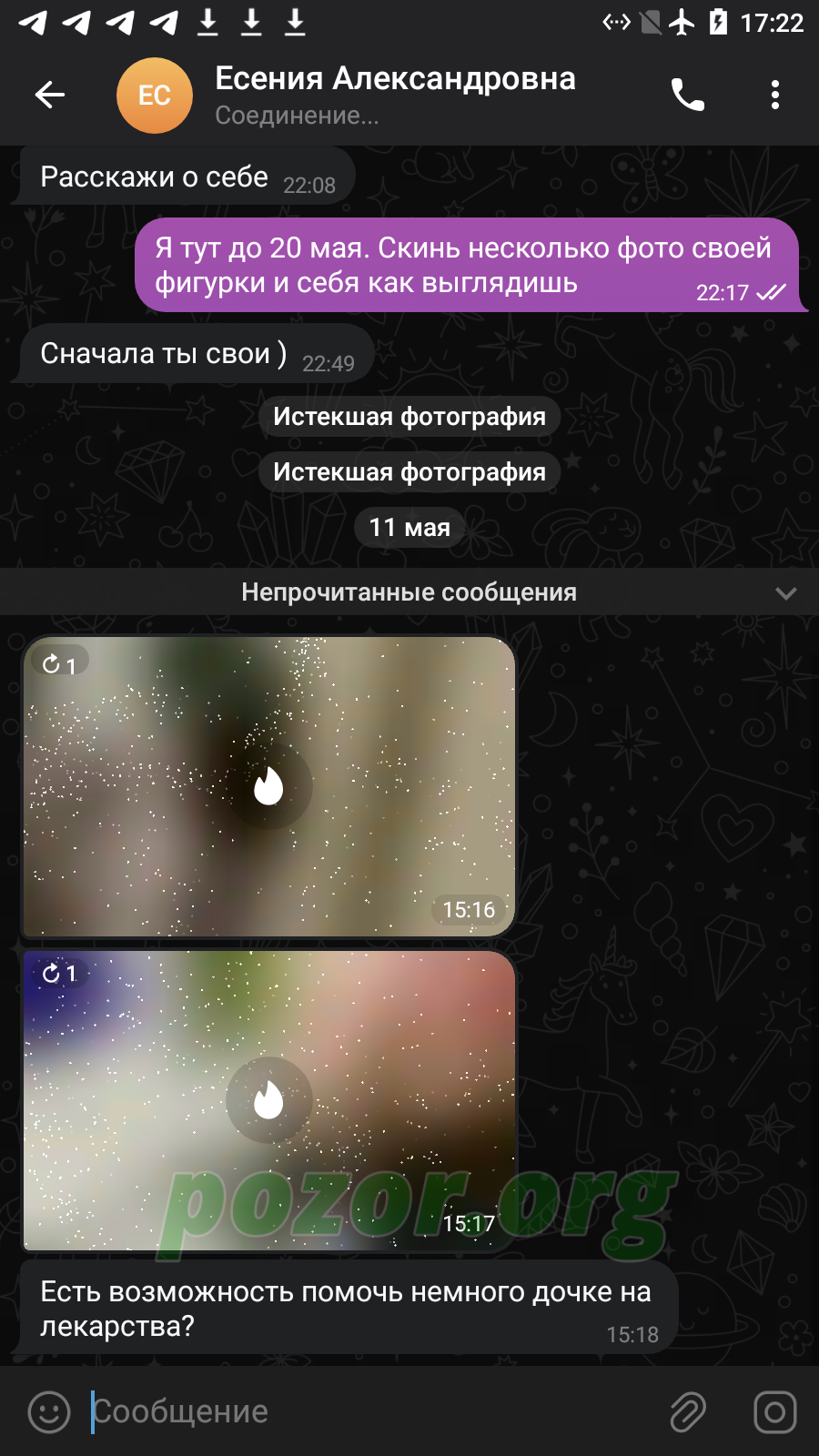819x1456 pixels.
Task: Focus the Сообщение text field
Action: [364, 1412]
